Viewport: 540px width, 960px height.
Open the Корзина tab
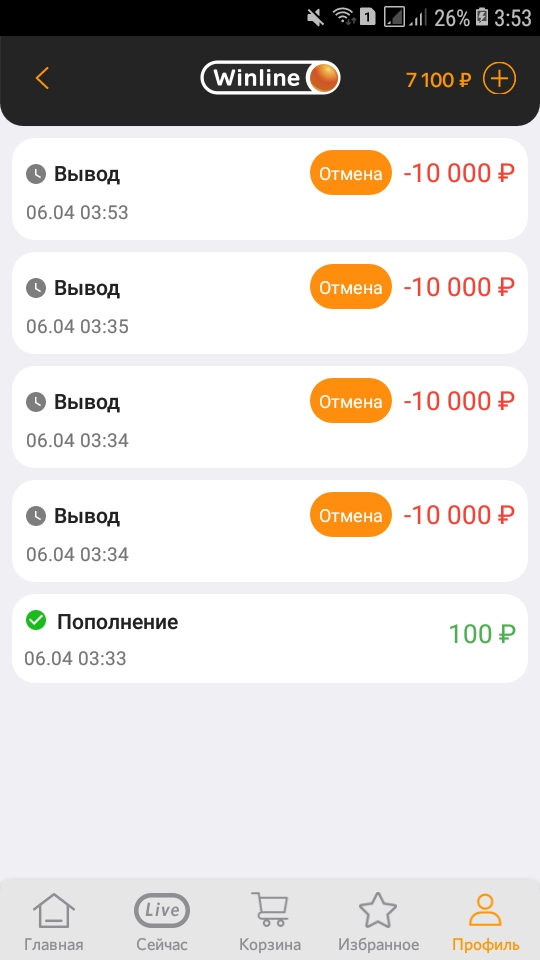pyautogui.click(x=270, y=922)
